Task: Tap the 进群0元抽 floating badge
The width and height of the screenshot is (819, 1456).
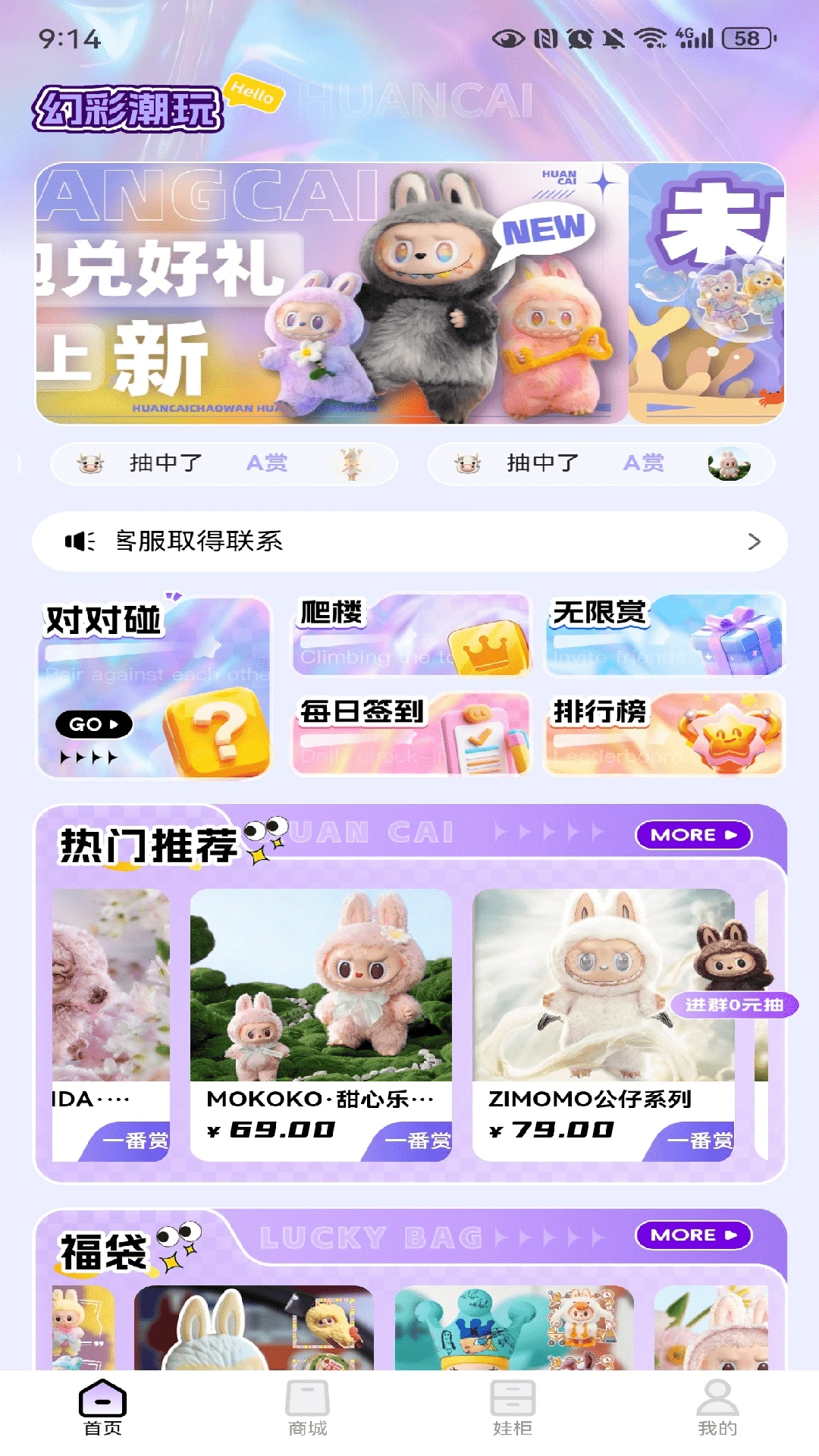Action: 734,1005
